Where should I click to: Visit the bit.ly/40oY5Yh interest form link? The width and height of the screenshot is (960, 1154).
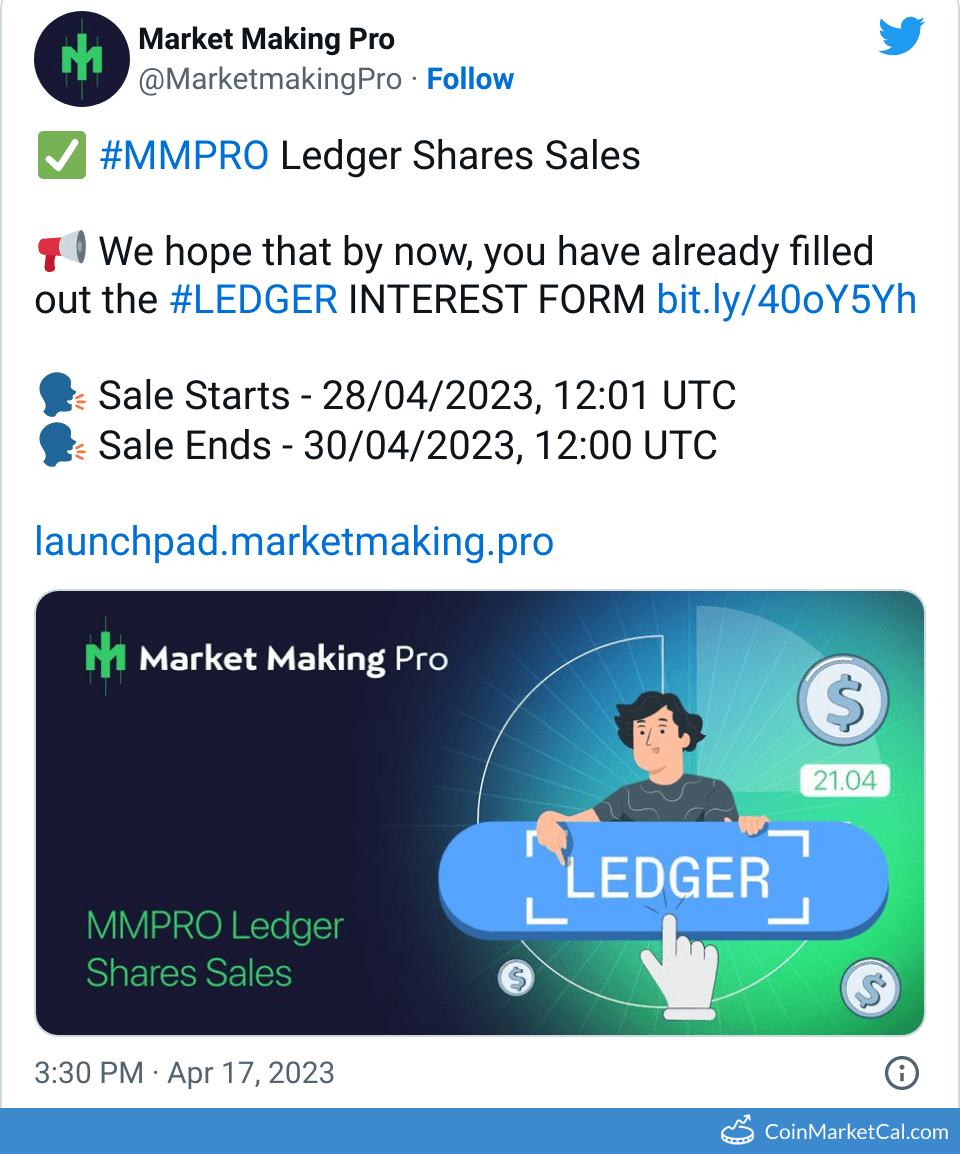(x=786, y=300)
